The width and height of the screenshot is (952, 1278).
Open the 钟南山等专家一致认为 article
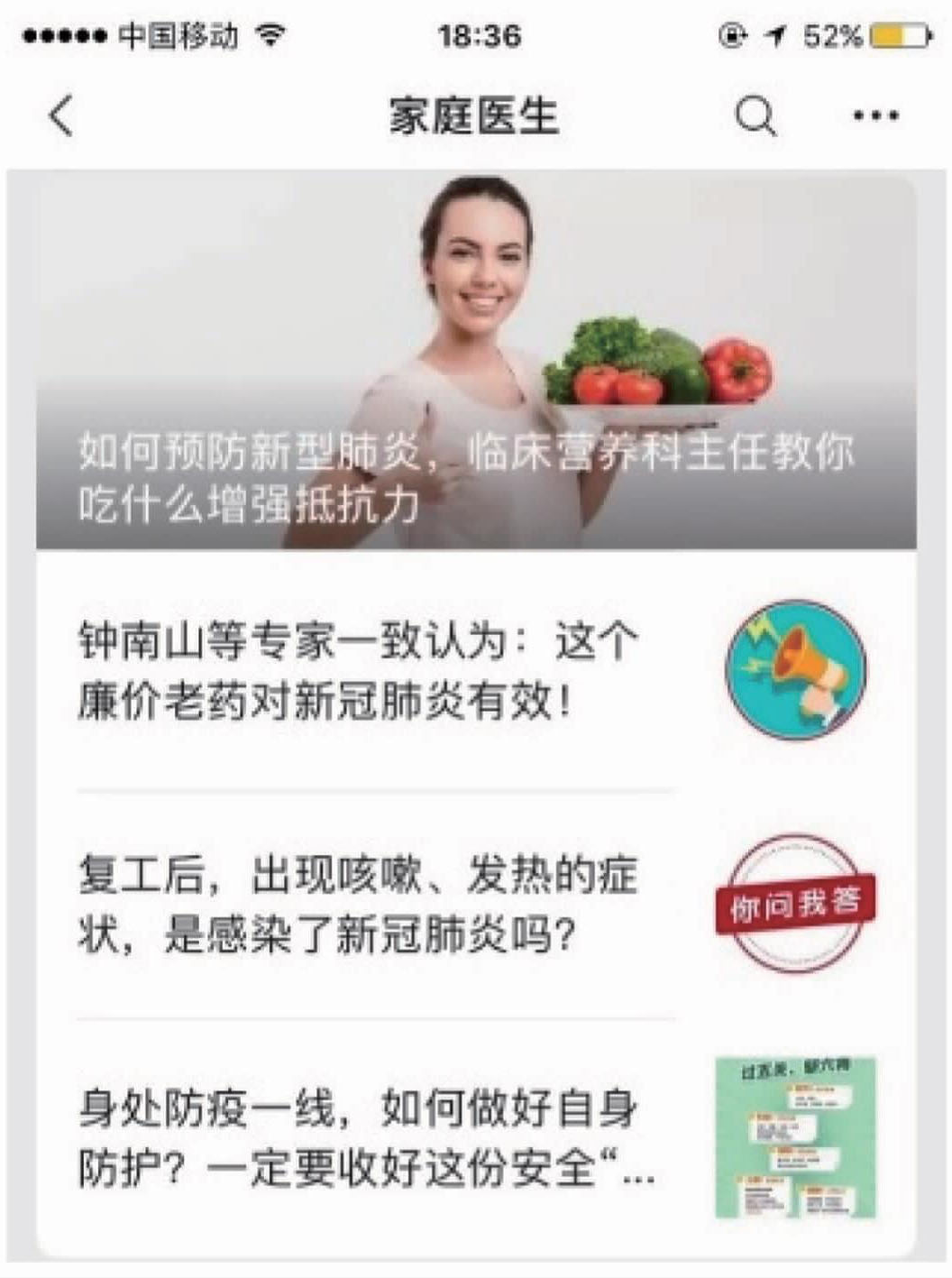click(359, 671)
